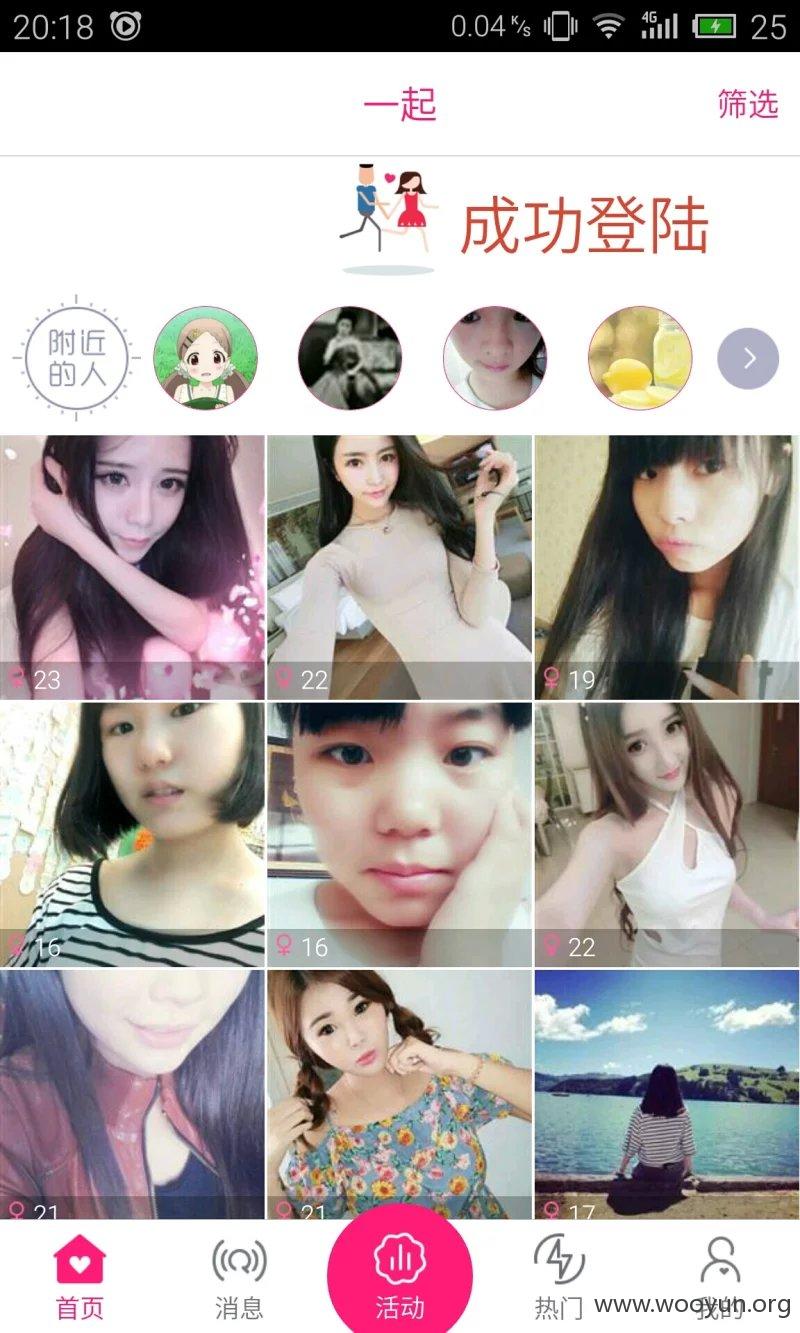This screenshot has height=1333, width=800.
Task: Open the 筛选 filter option
Action: pyautogui.click(x=747, y=104)
